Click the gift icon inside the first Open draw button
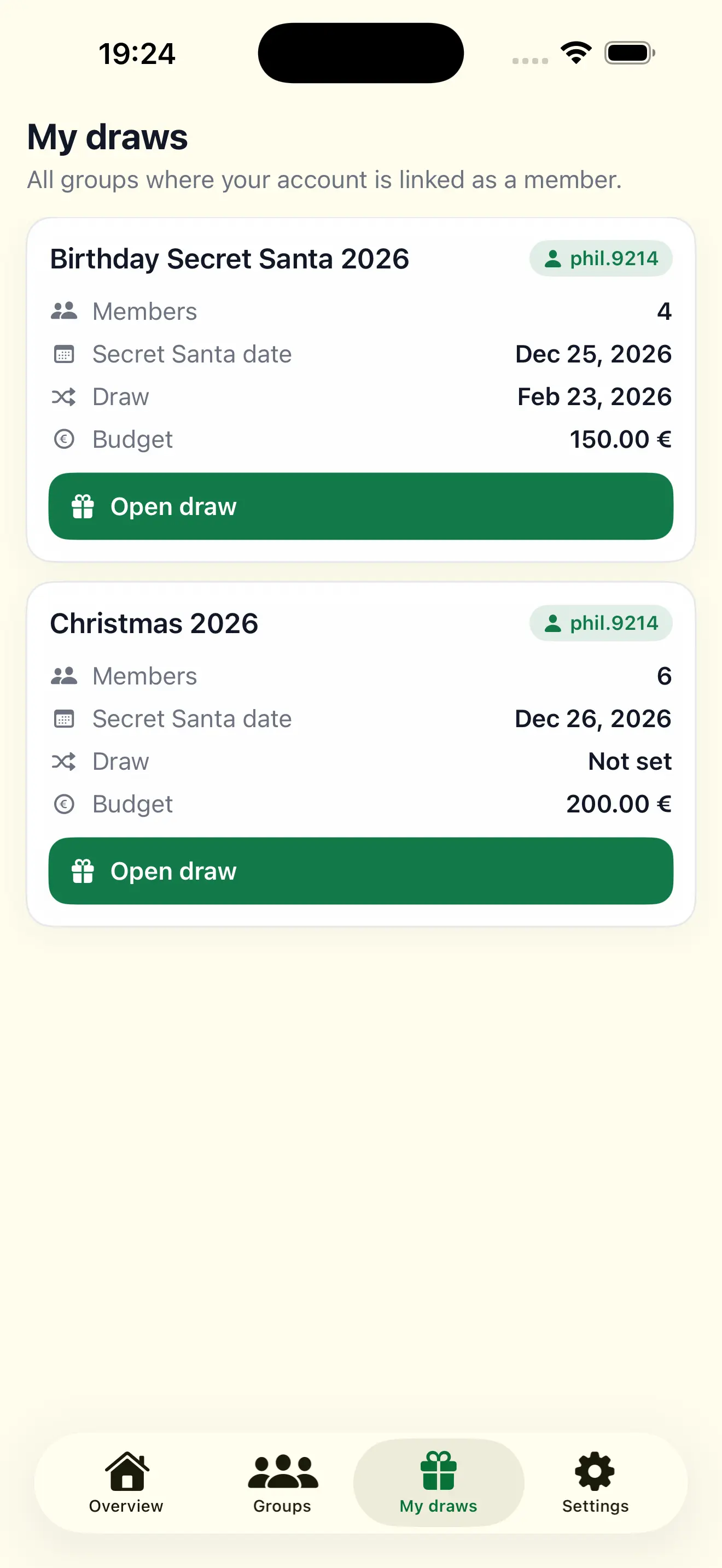The image size is (722, 1568). 83,506
